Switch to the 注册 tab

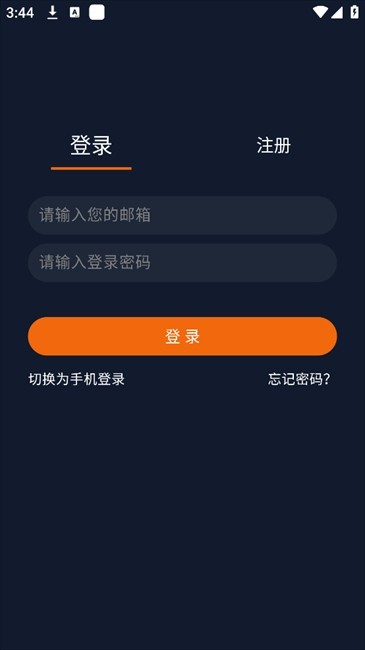coord(273,146)
